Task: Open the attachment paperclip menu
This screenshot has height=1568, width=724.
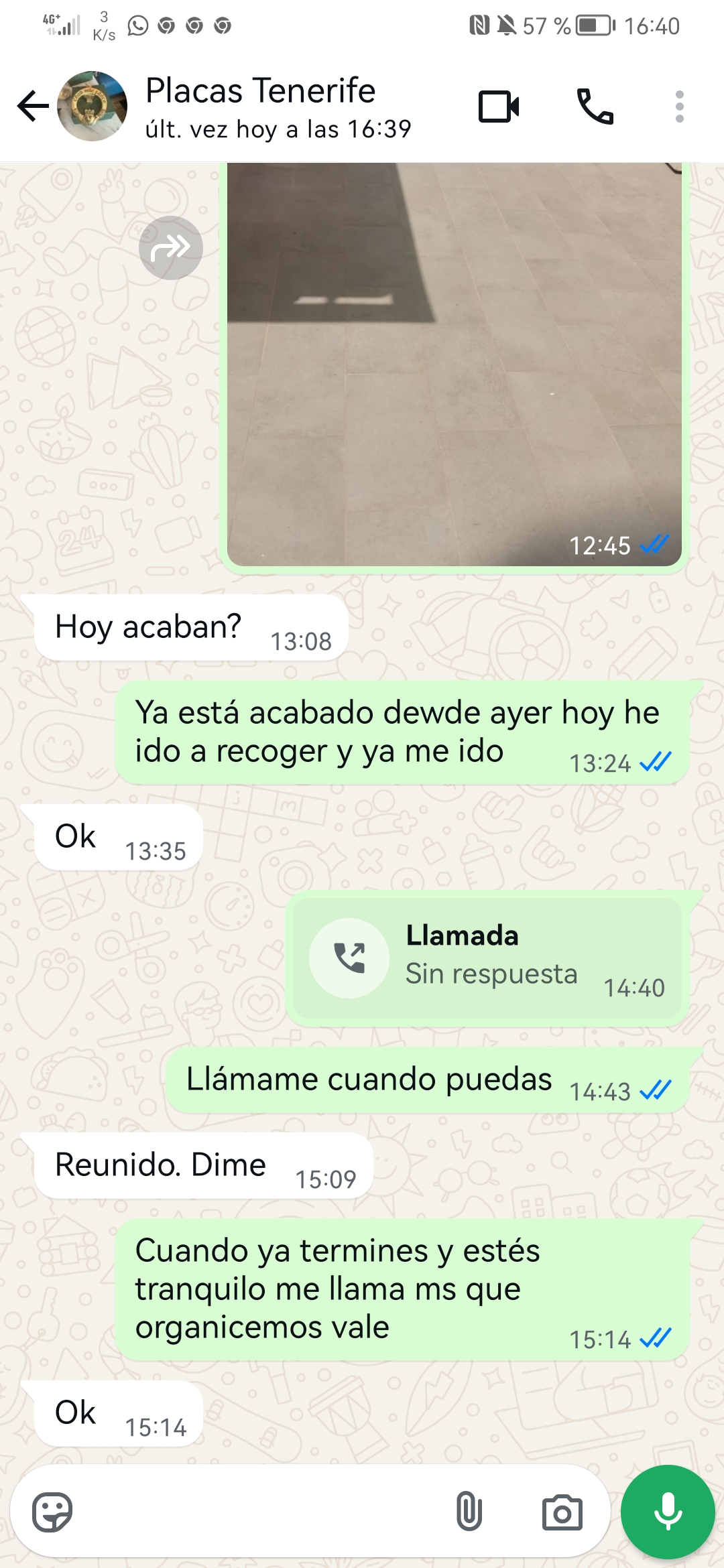Action: pyautogui.click(x=469, y=1512)
